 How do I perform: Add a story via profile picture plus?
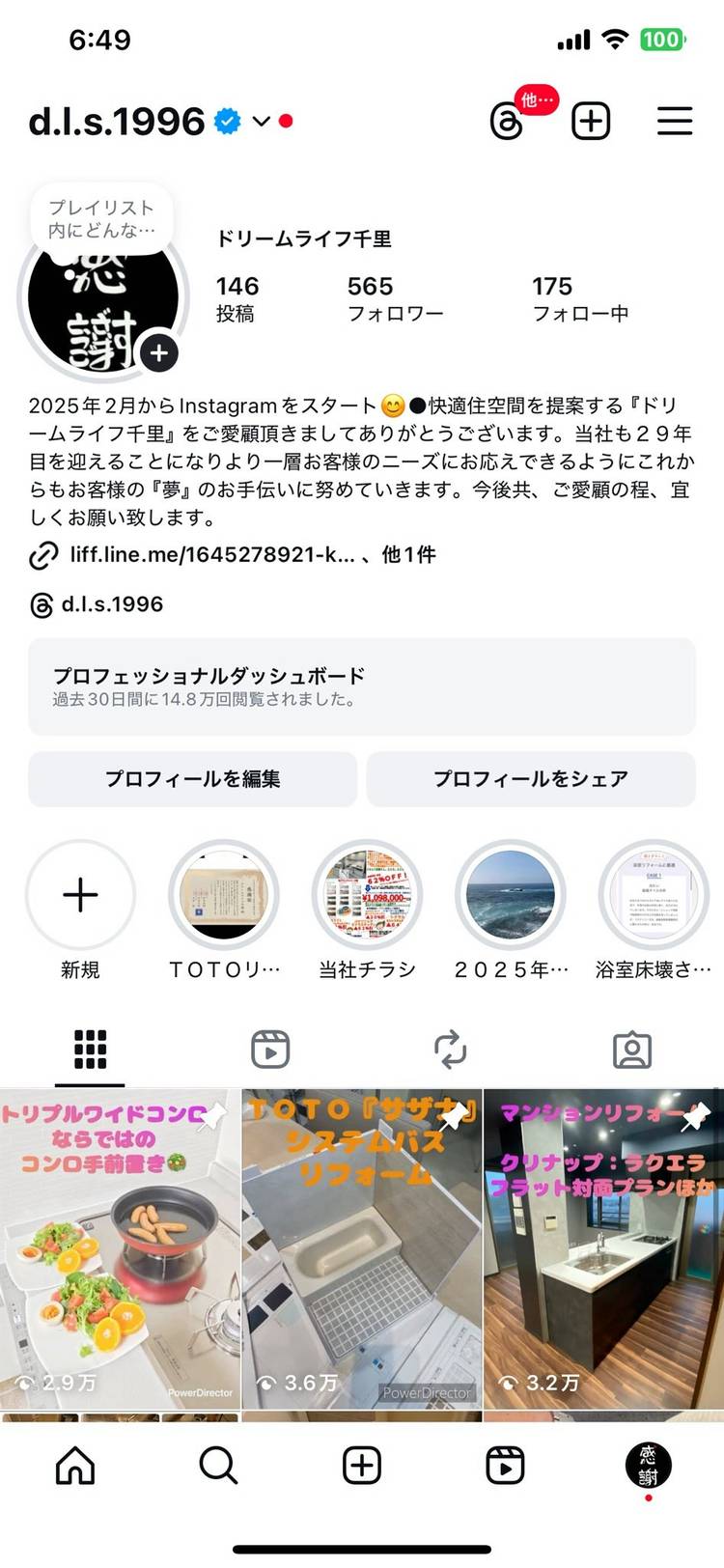click(x=159, y=353)
